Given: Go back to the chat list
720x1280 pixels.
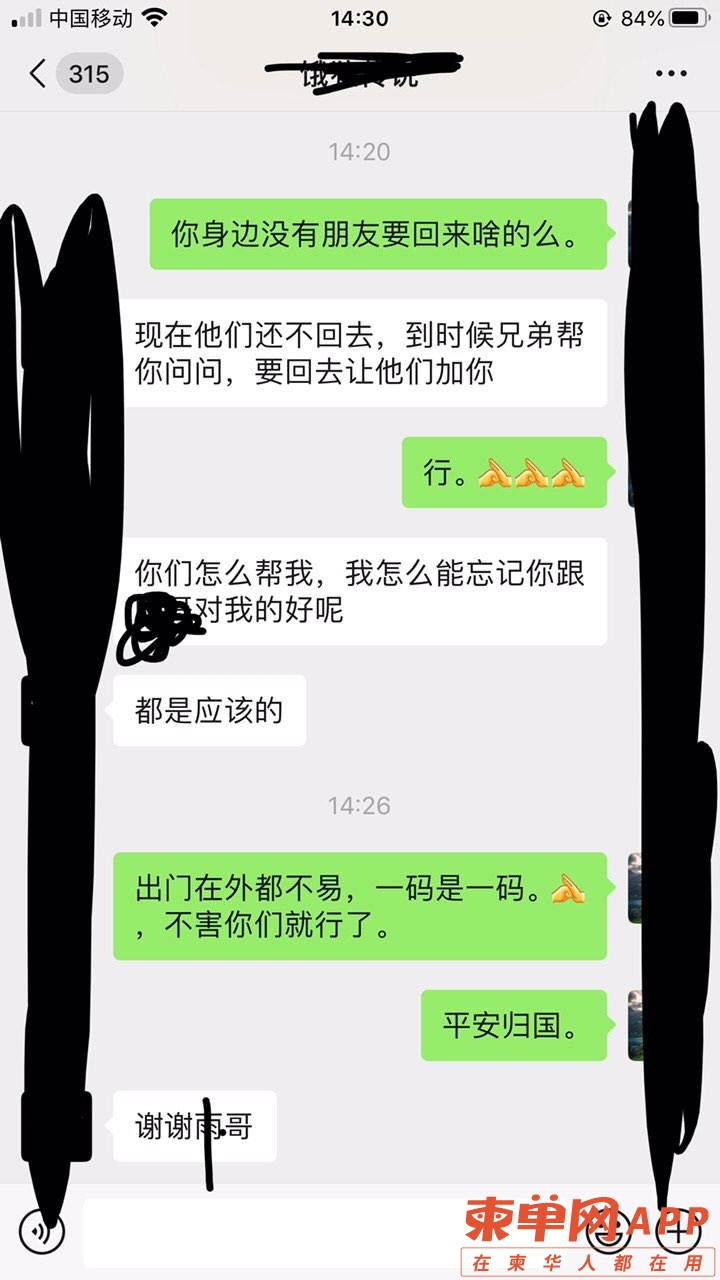Looking at the screenshot, I should [x=40, y=74].
